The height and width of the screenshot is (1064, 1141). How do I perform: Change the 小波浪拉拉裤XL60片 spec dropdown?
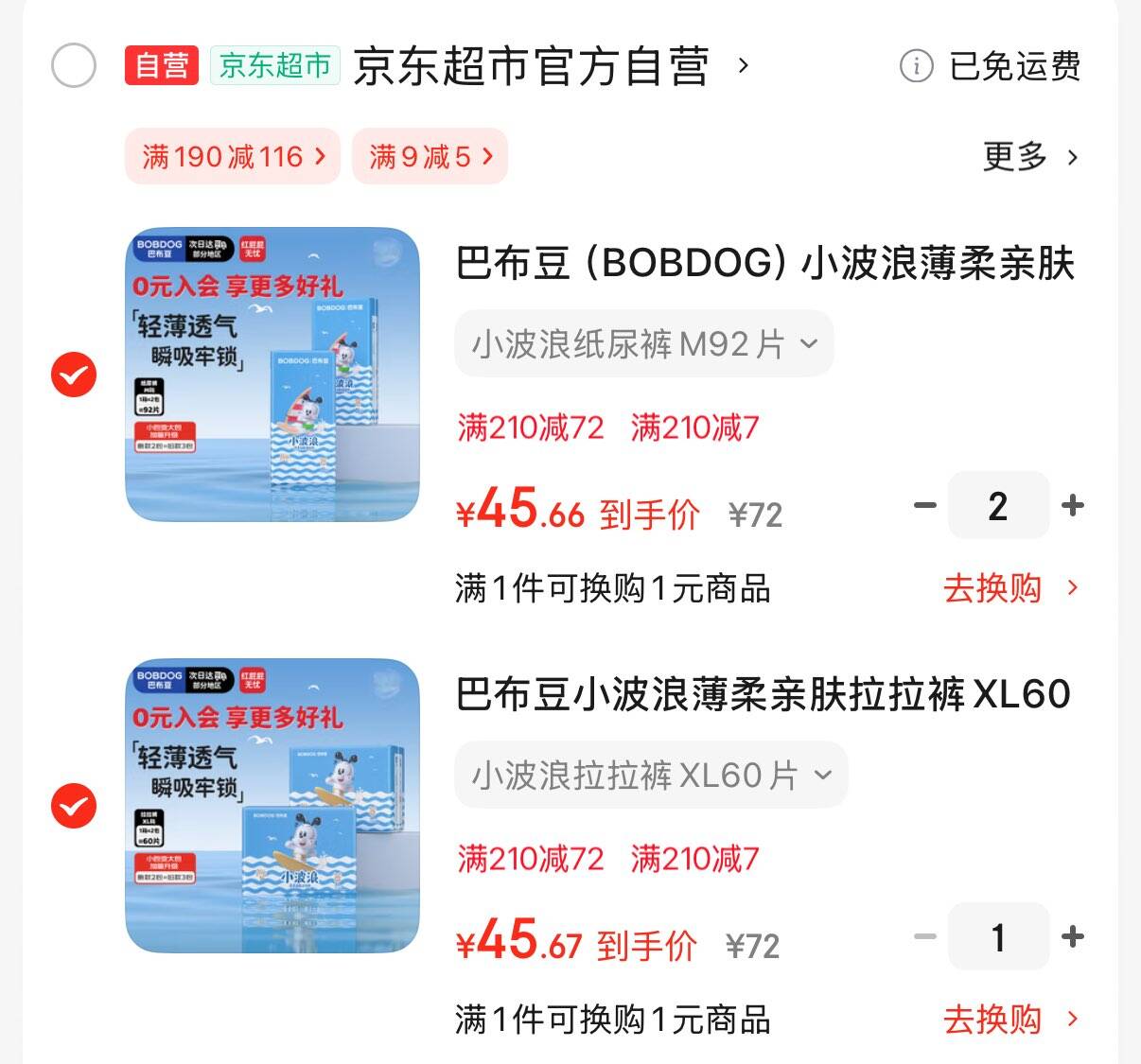651,776
